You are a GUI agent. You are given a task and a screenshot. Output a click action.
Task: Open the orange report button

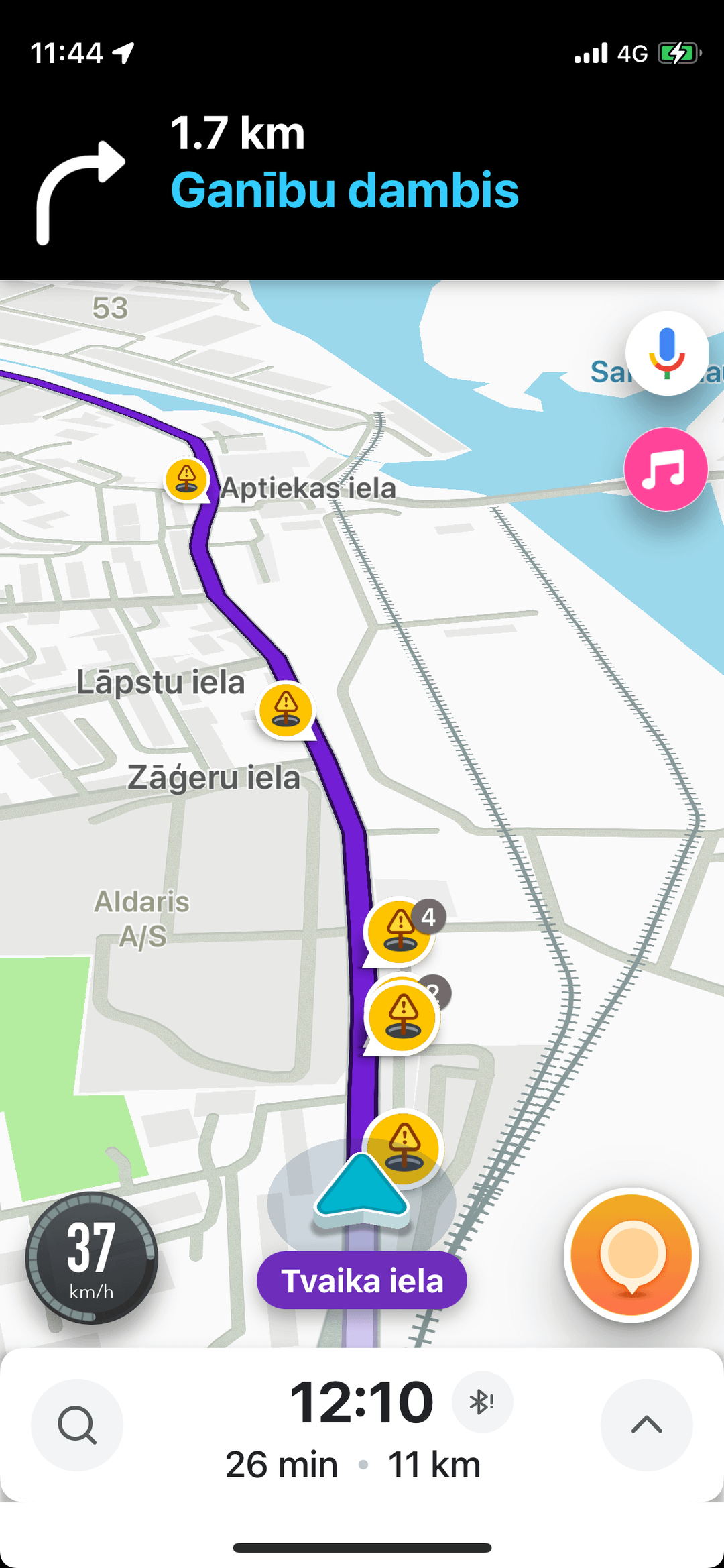point(631,1254)
